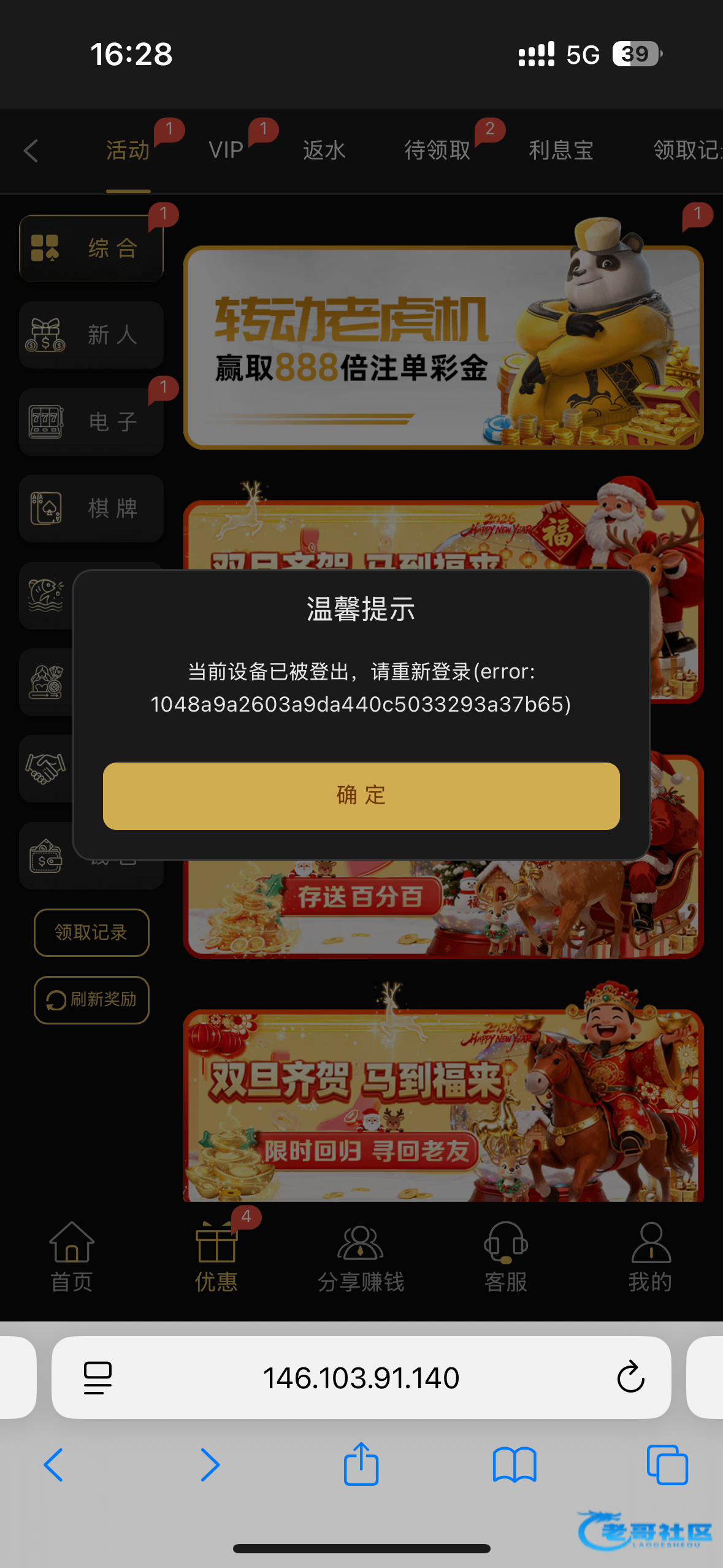Open the 利息宝 tab

(x=560, y=150)
